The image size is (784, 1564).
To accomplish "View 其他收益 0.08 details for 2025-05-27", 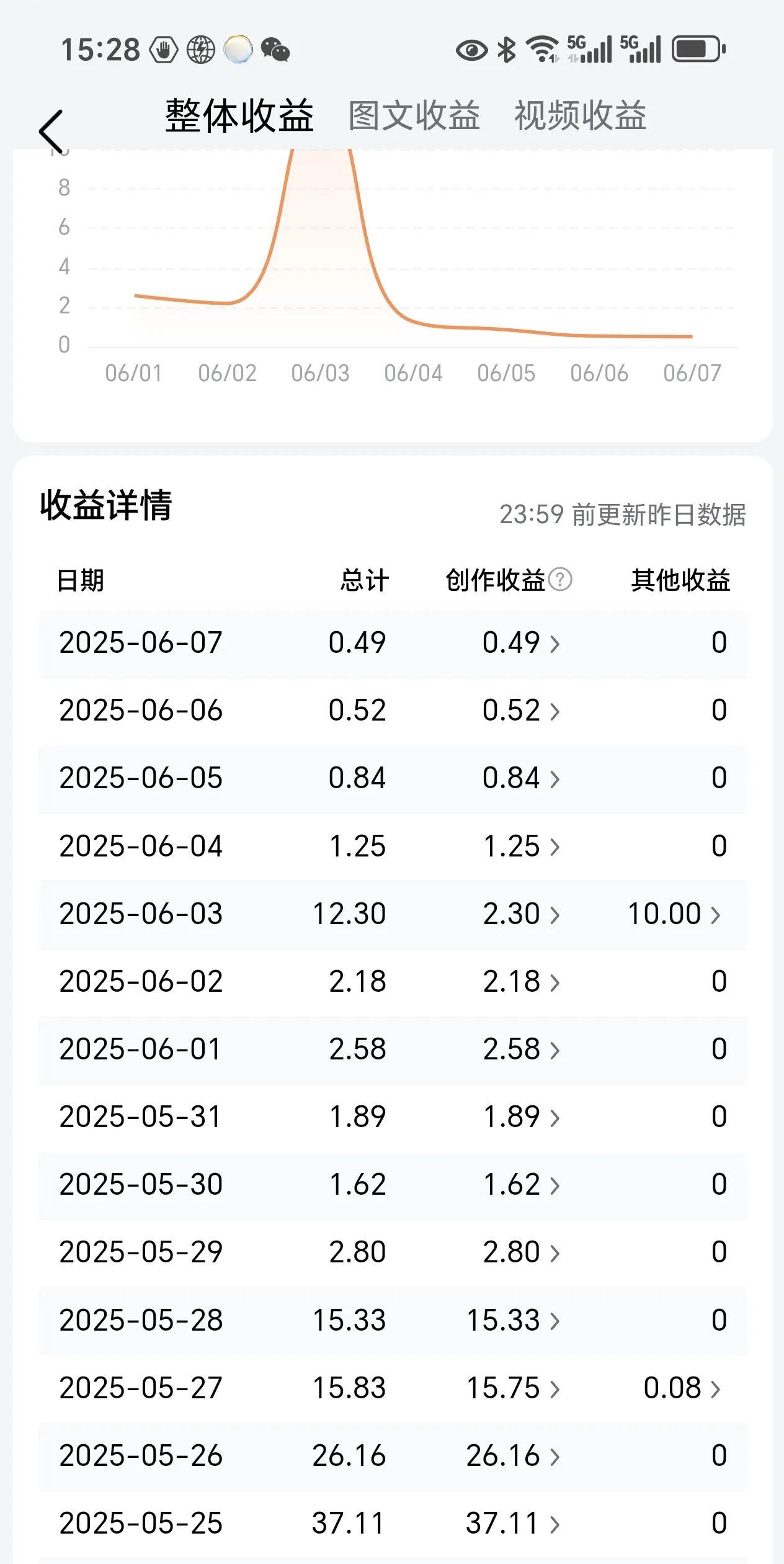I will tap(682, 1388).
